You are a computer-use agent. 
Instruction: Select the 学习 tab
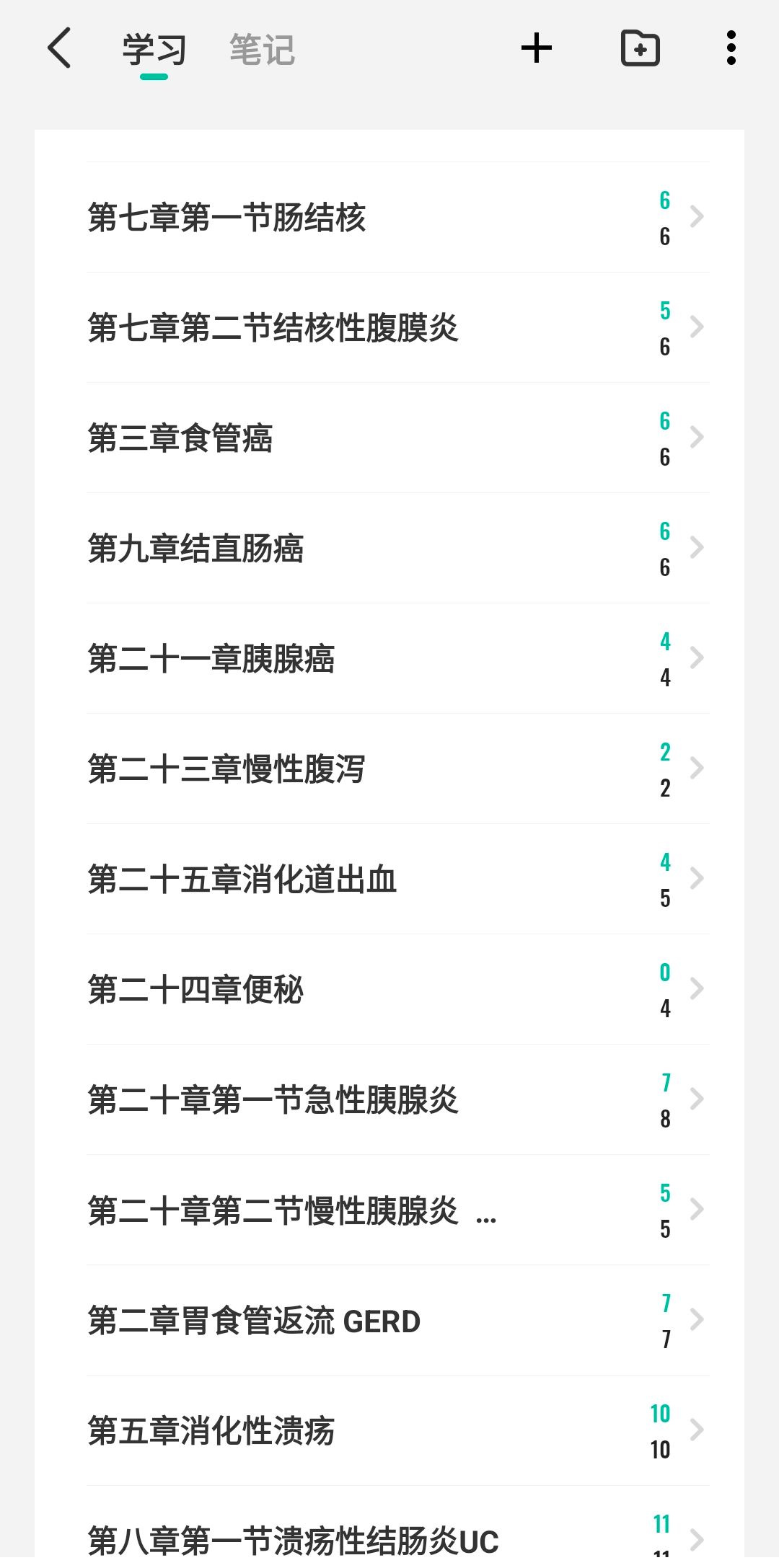click(x=154, y=50)
